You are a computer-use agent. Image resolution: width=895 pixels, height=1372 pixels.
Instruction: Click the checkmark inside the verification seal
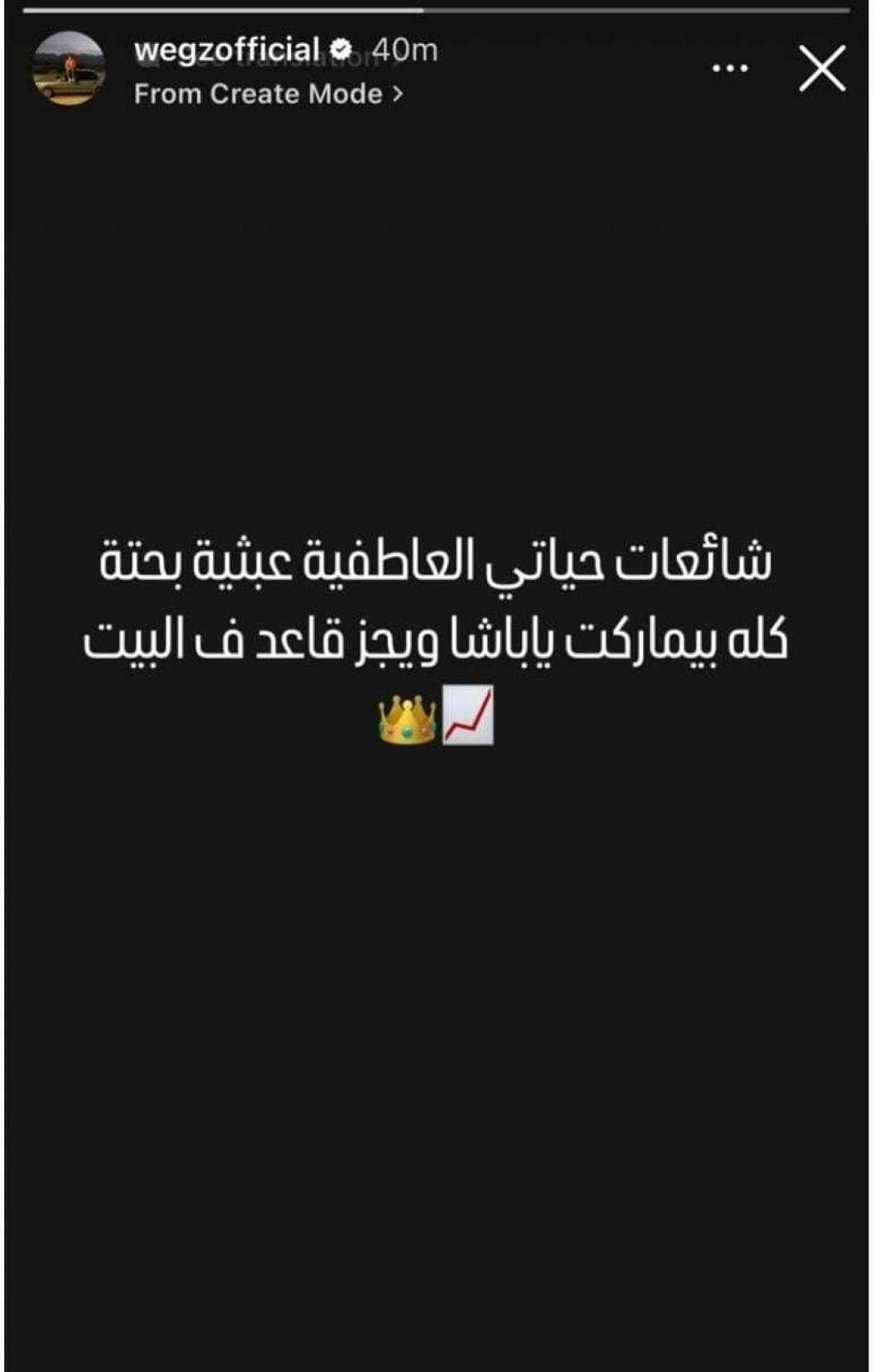340,47
